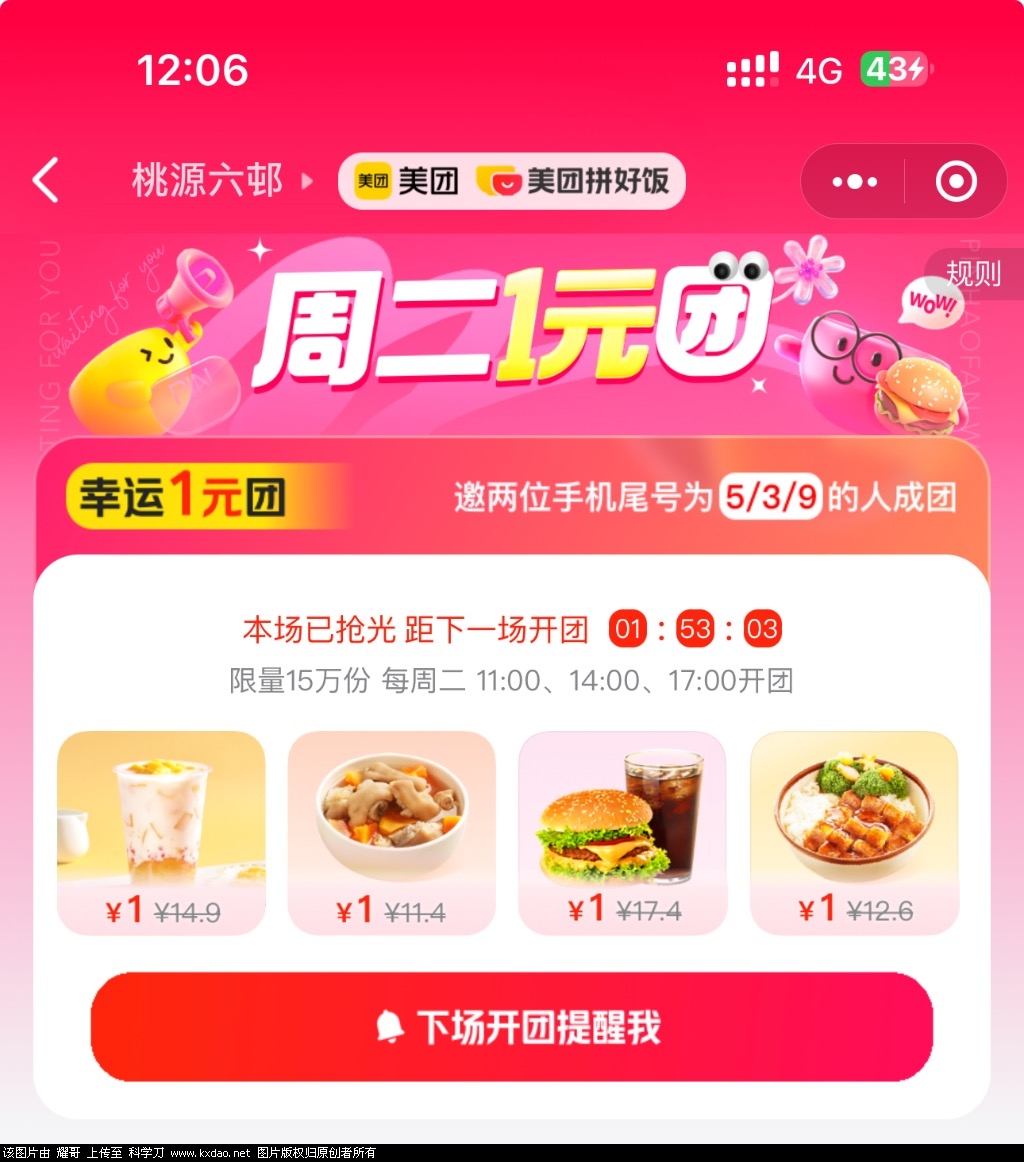View the 规则 activity rules

pyautogui.click(x=972, y=273)
